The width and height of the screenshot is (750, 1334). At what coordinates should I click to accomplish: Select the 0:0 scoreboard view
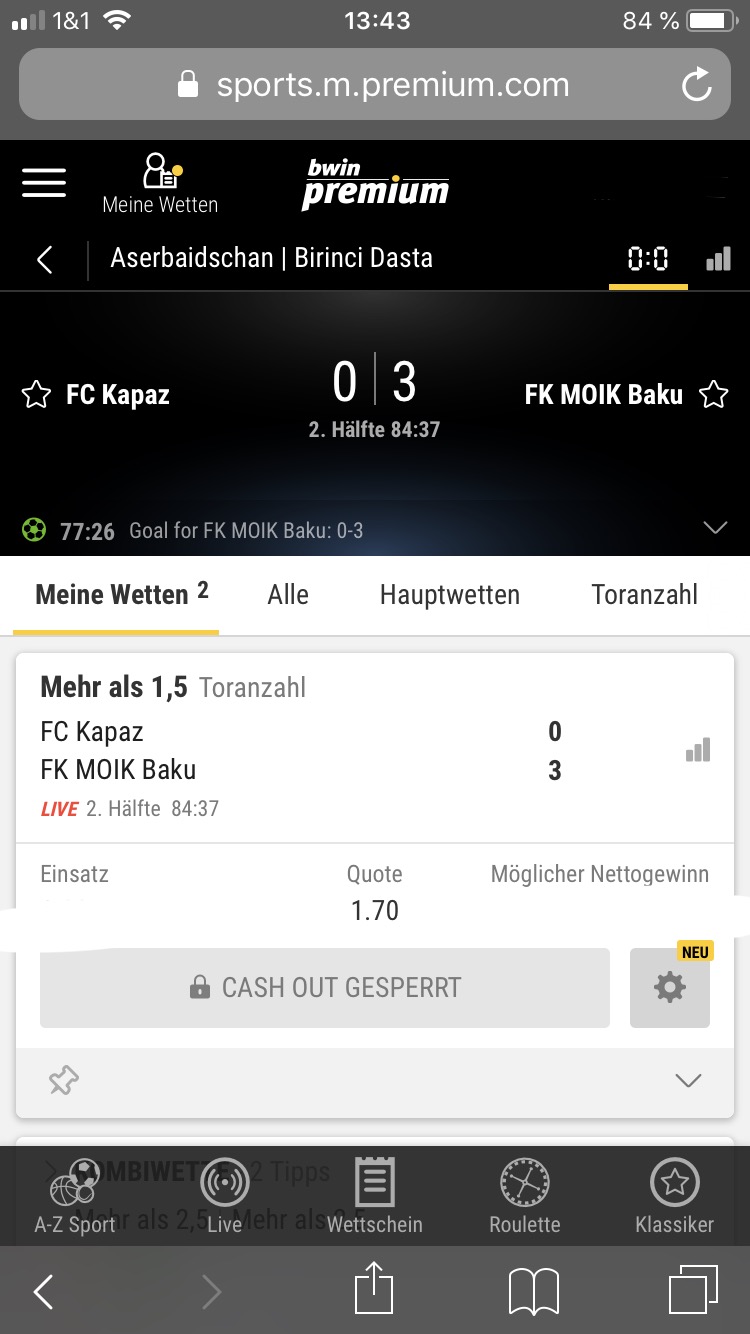coord(648,260)
